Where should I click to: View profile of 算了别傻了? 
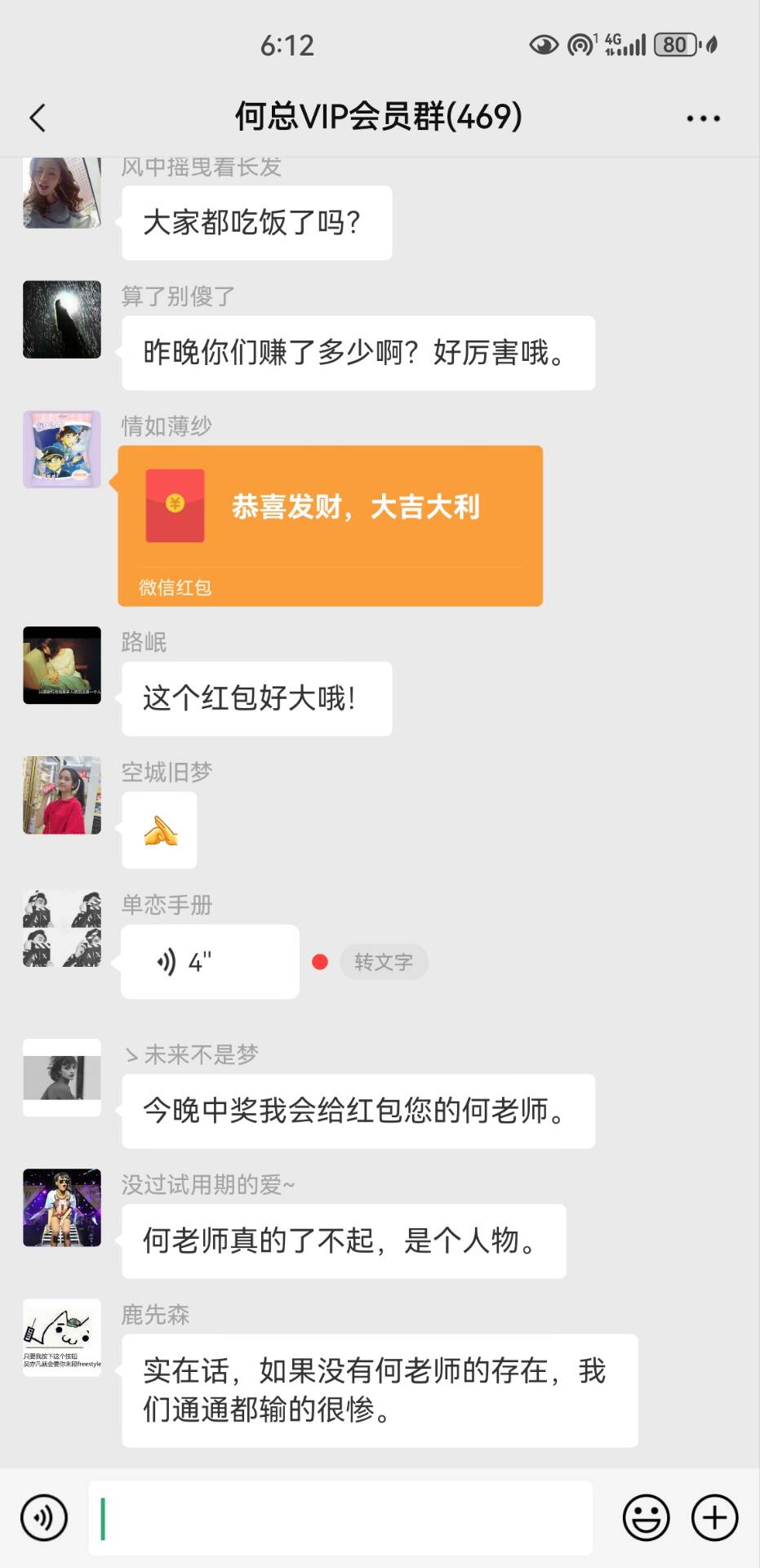point(62,319)
